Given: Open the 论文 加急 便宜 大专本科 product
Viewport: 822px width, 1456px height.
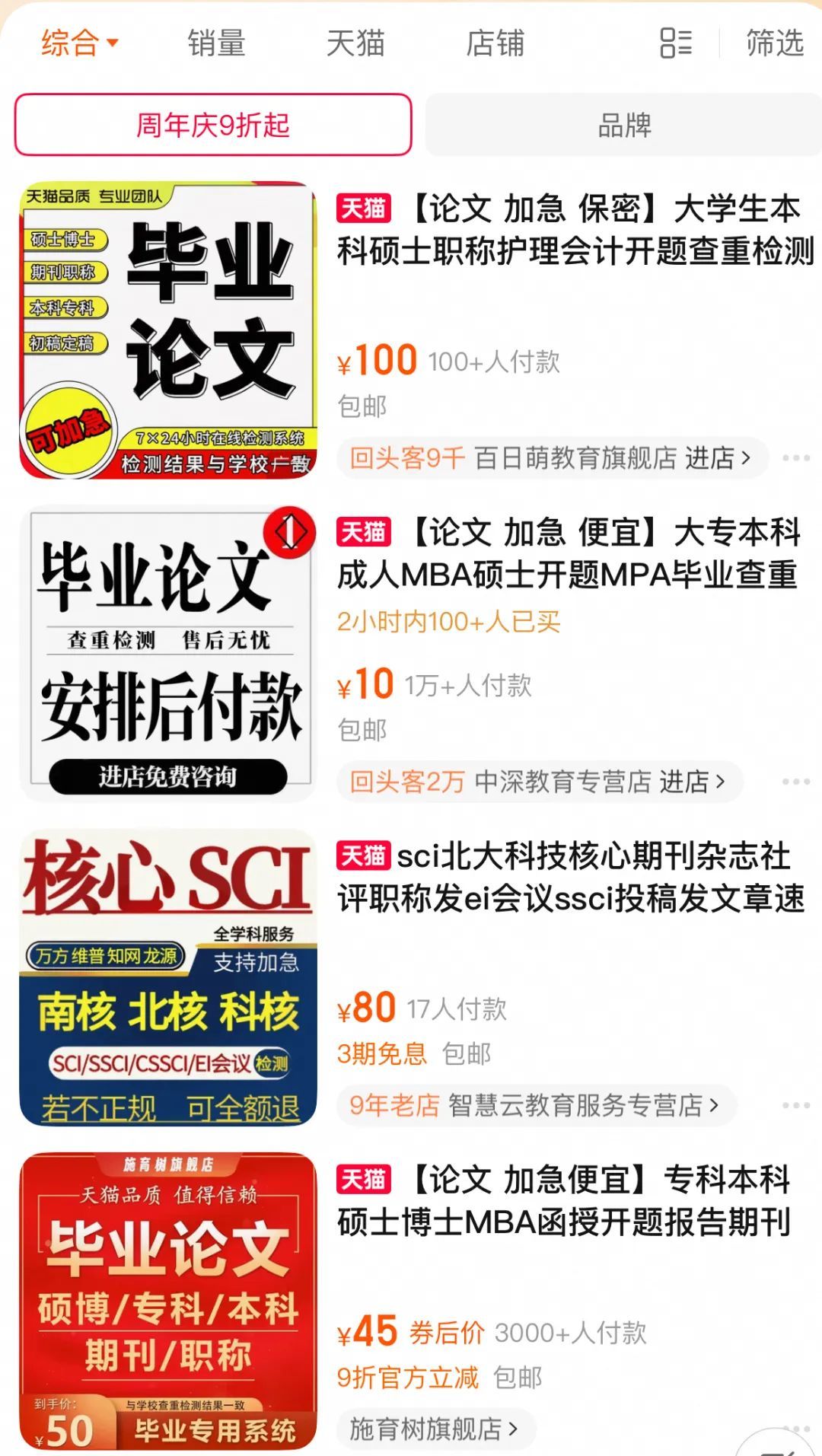Looking at the screenshot, I should (575, 553).
